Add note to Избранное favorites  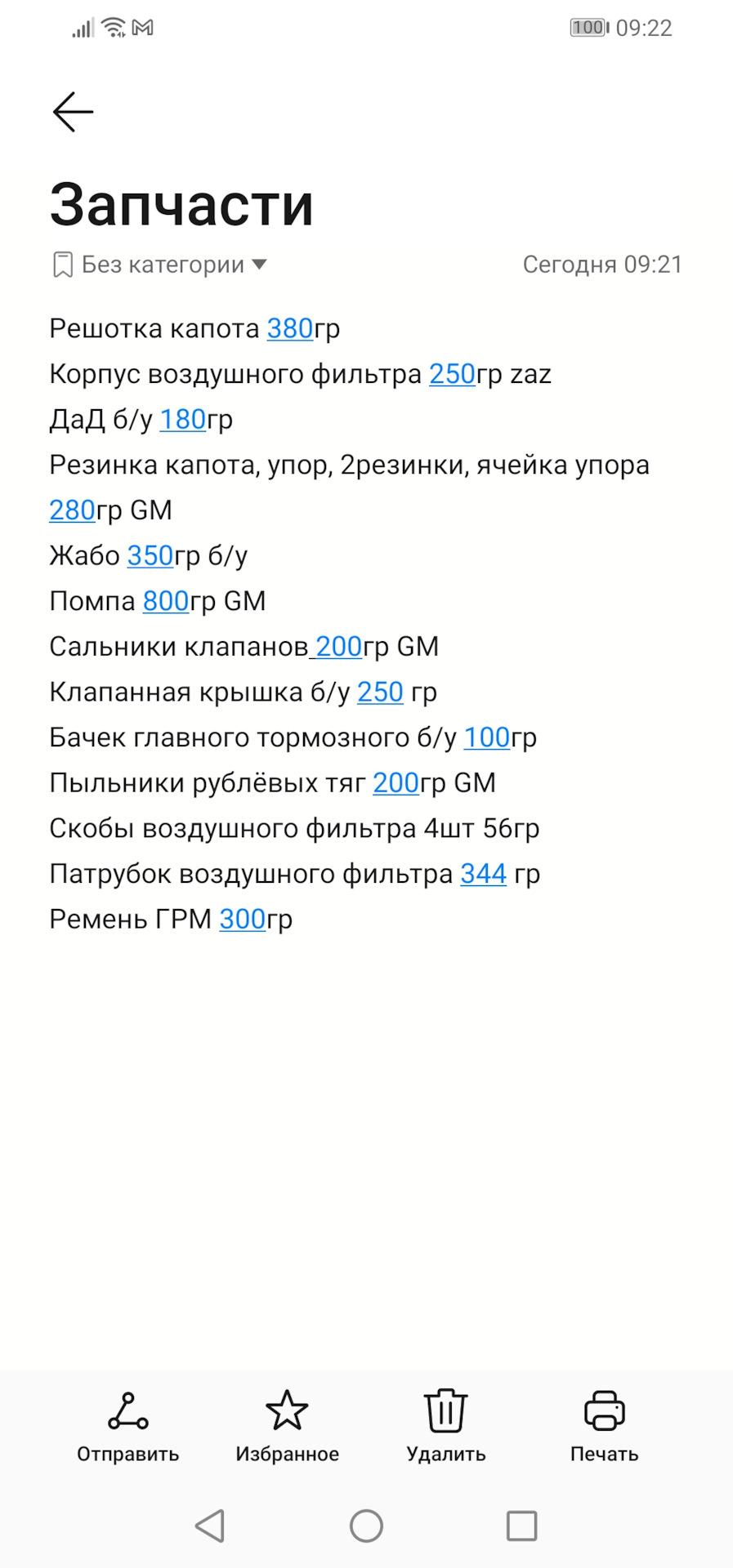[x=287, y=1426]
